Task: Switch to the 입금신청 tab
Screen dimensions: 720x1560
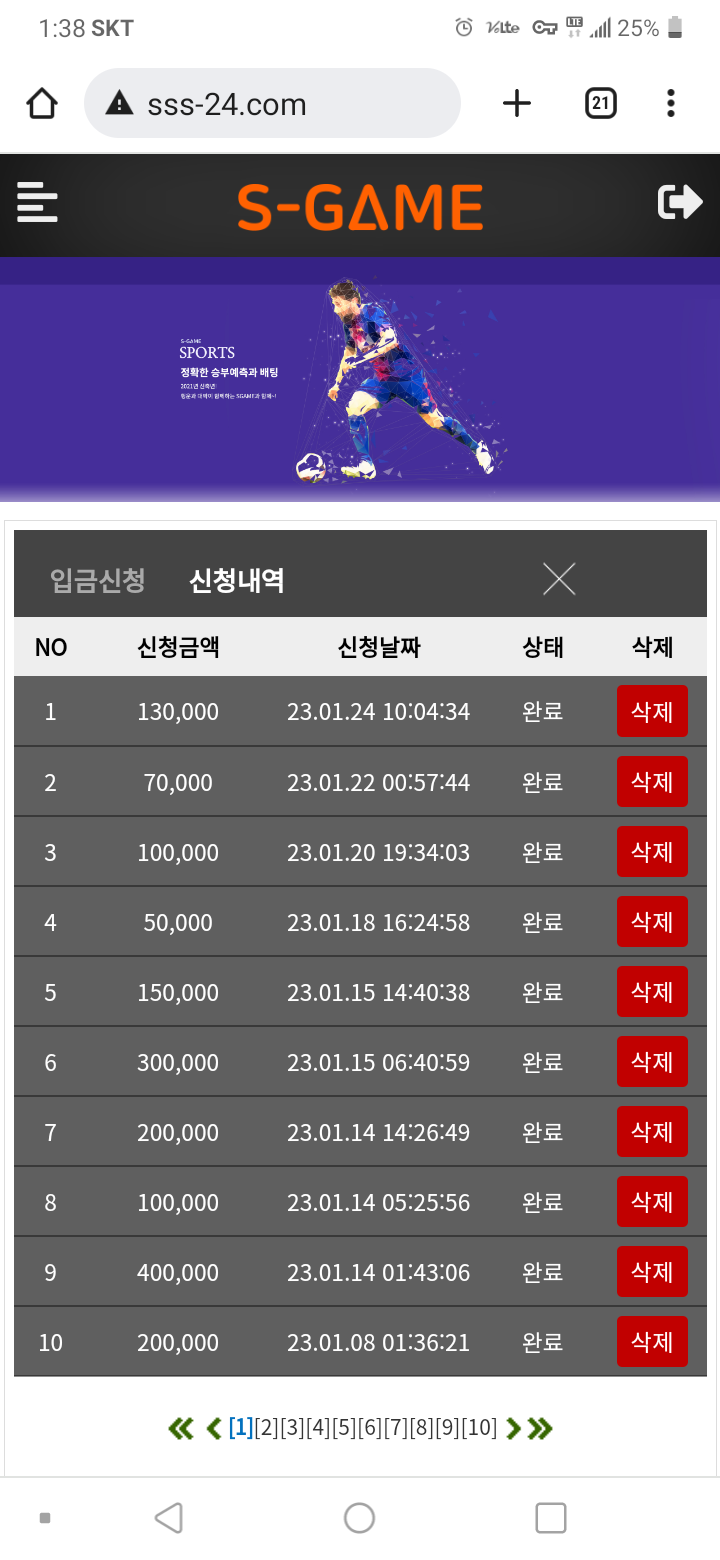Action: pyautogui.click(x=98, y=580)
